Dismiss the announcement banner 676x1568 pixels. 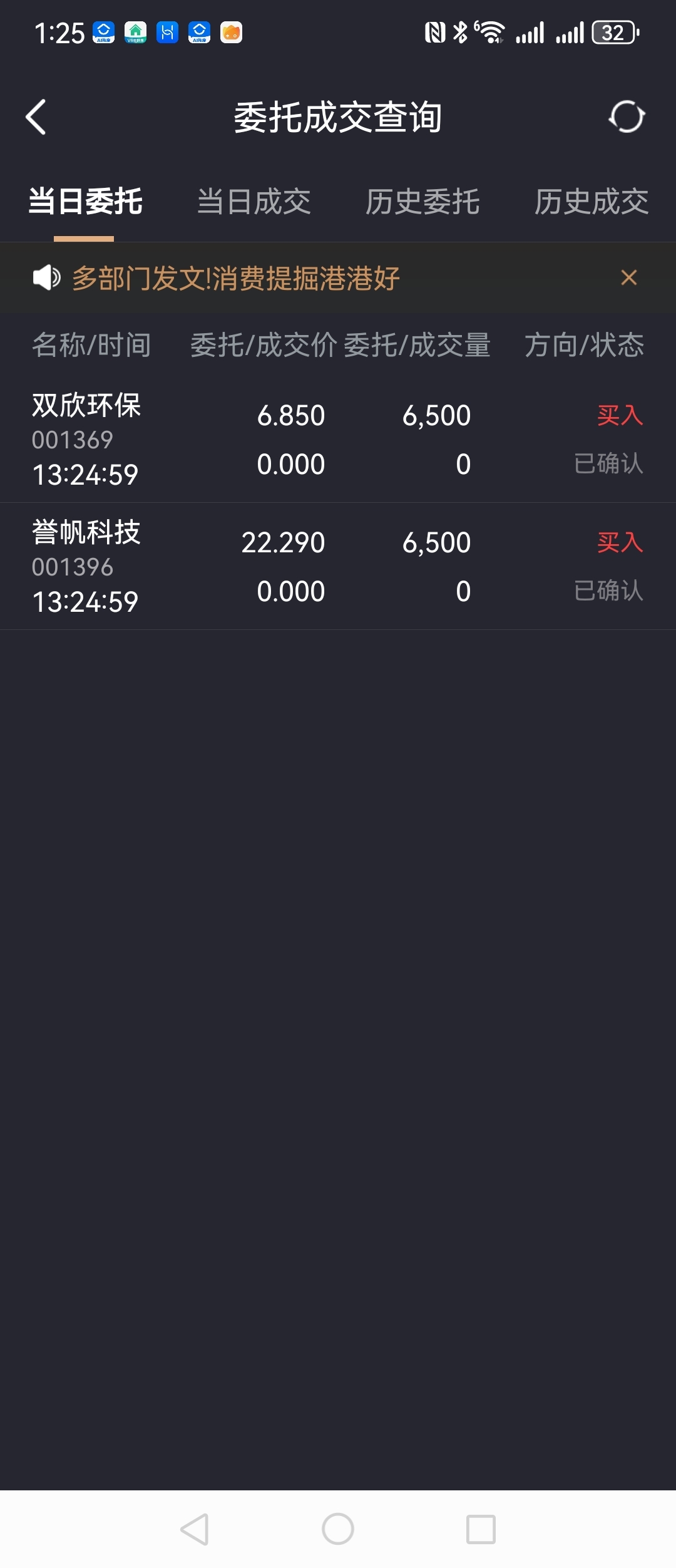628,277
